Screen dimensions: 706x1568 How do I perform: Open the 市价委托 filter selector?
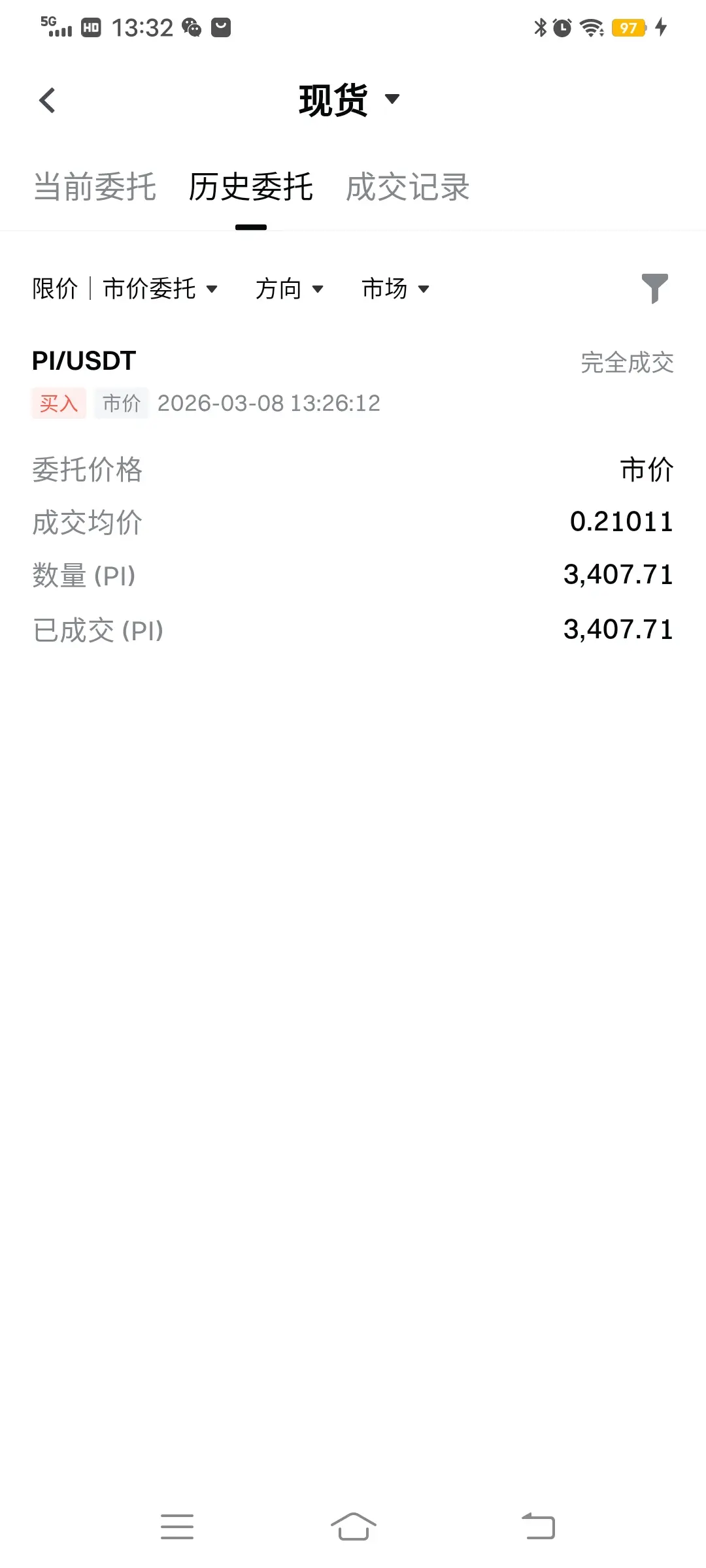[158, 287]
